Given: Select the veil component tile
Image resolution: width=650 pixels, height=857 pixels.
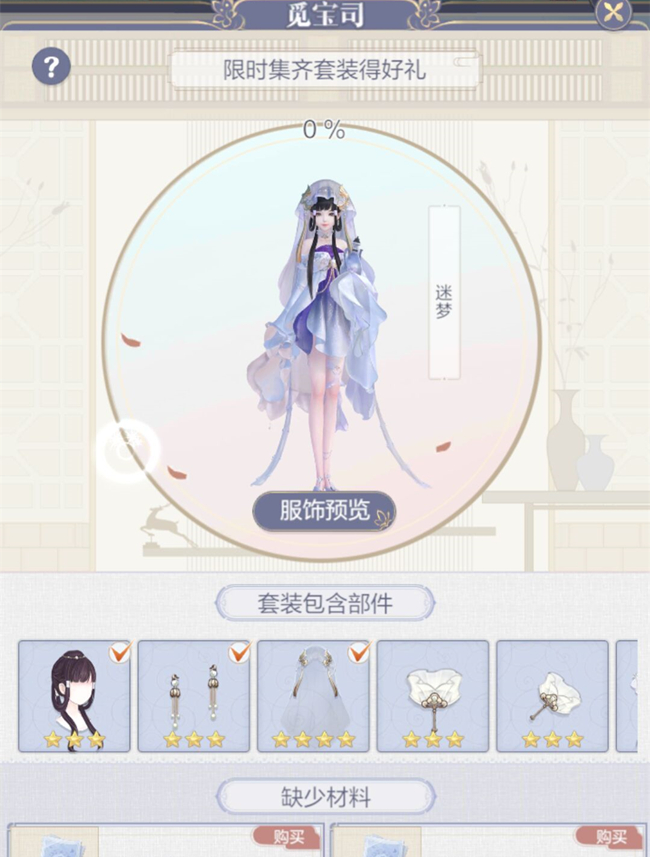Looking at the screenshot, I should (313, 696).
